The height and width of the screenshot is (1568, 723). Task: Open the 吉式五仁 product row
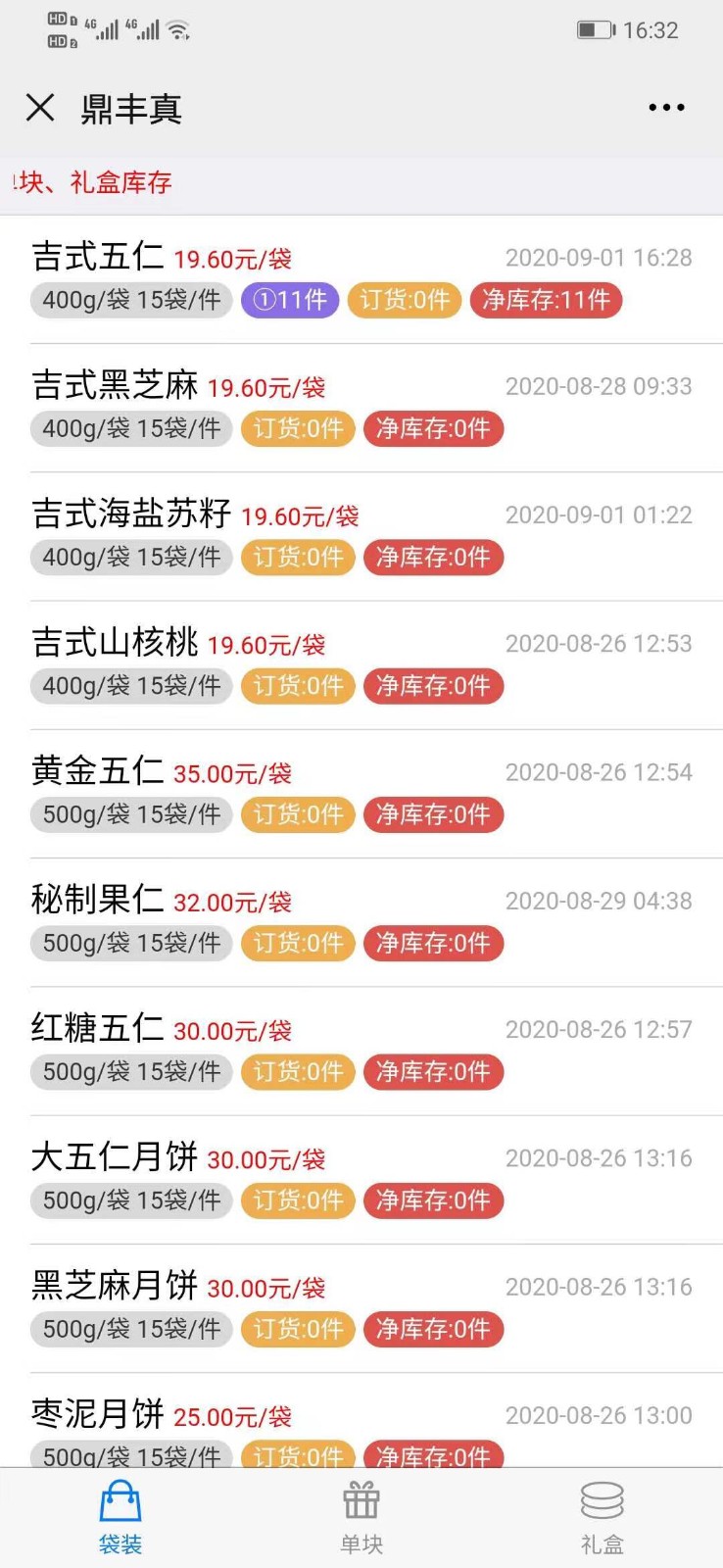coord(361,279)
